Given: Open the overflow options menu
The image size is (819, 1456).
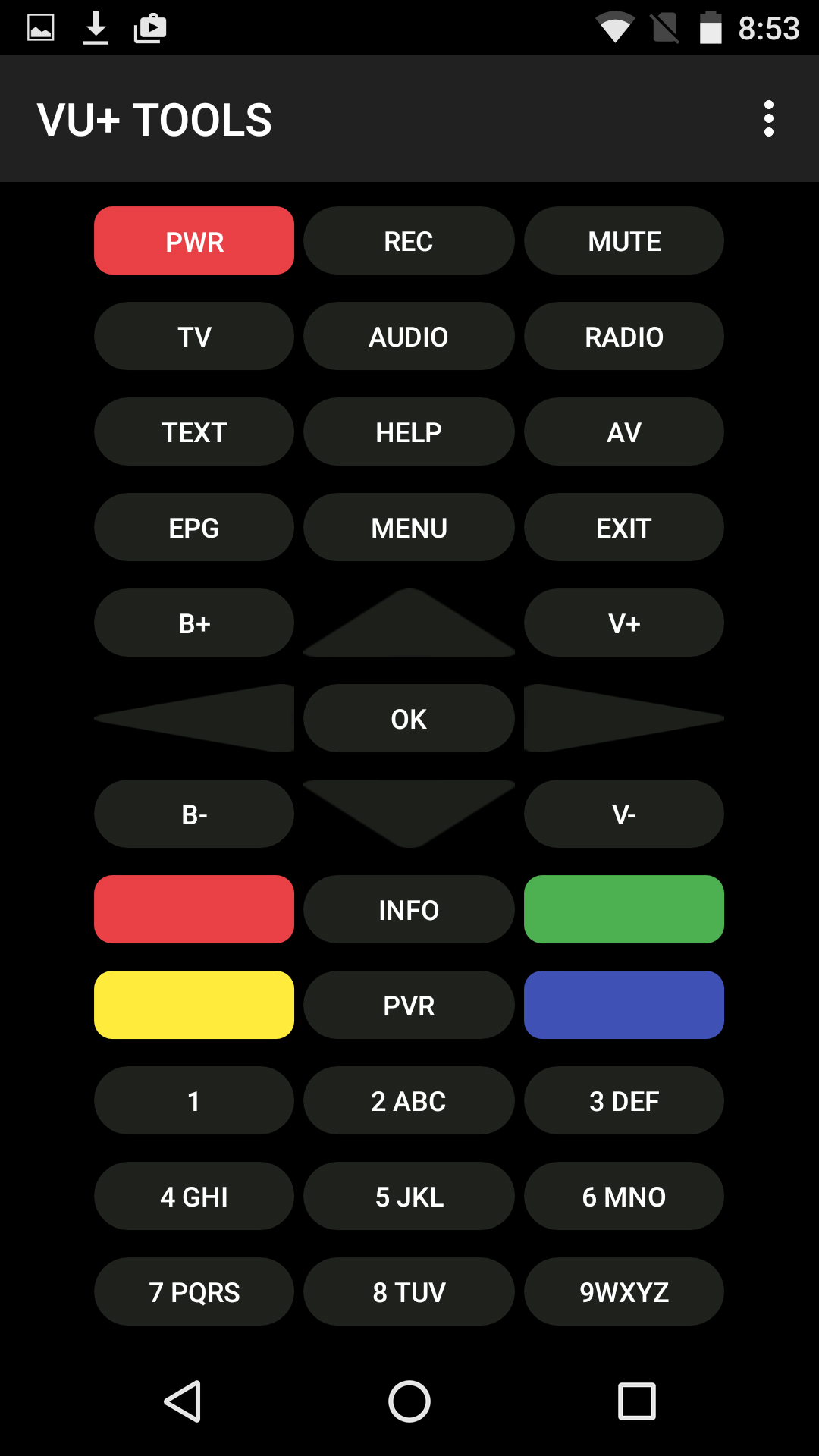Looking at the screenshot, I should [x=770, y=118].
